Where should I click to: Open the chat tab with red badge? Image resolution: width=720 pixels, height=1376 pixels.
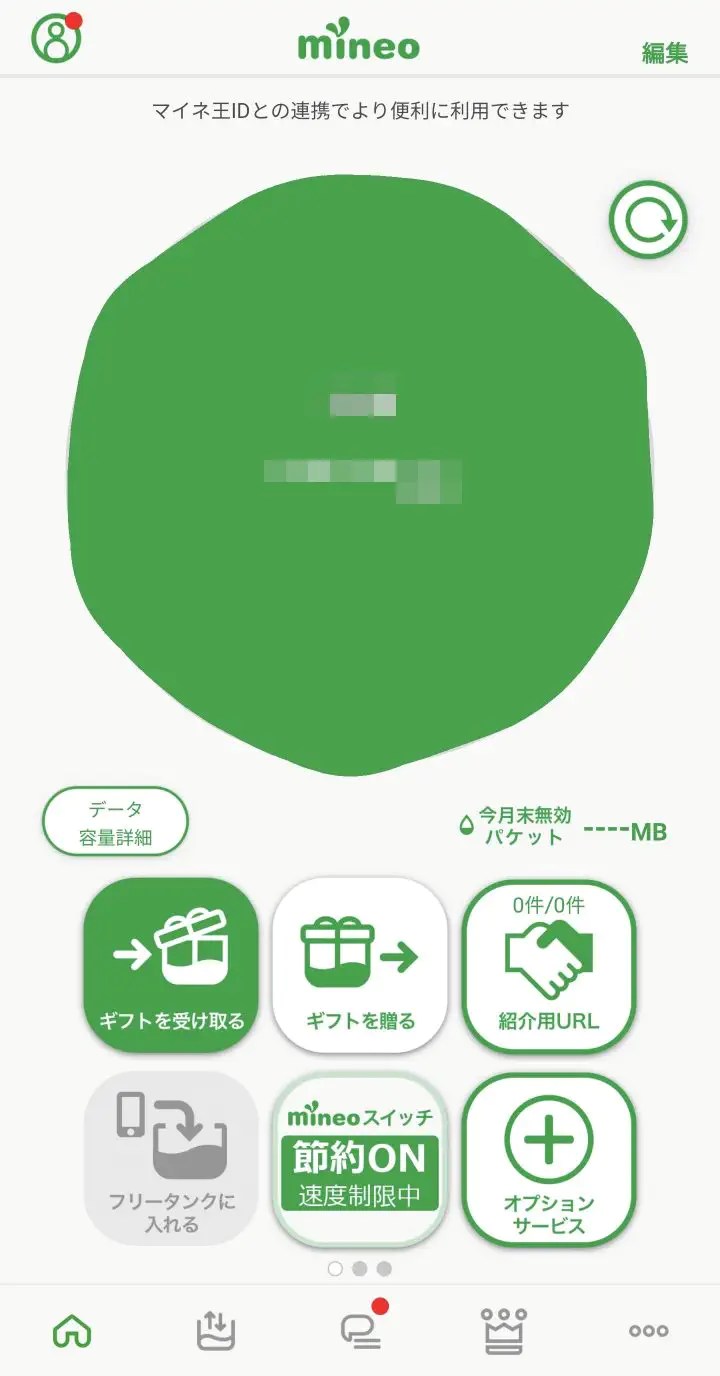point(360,1331)
